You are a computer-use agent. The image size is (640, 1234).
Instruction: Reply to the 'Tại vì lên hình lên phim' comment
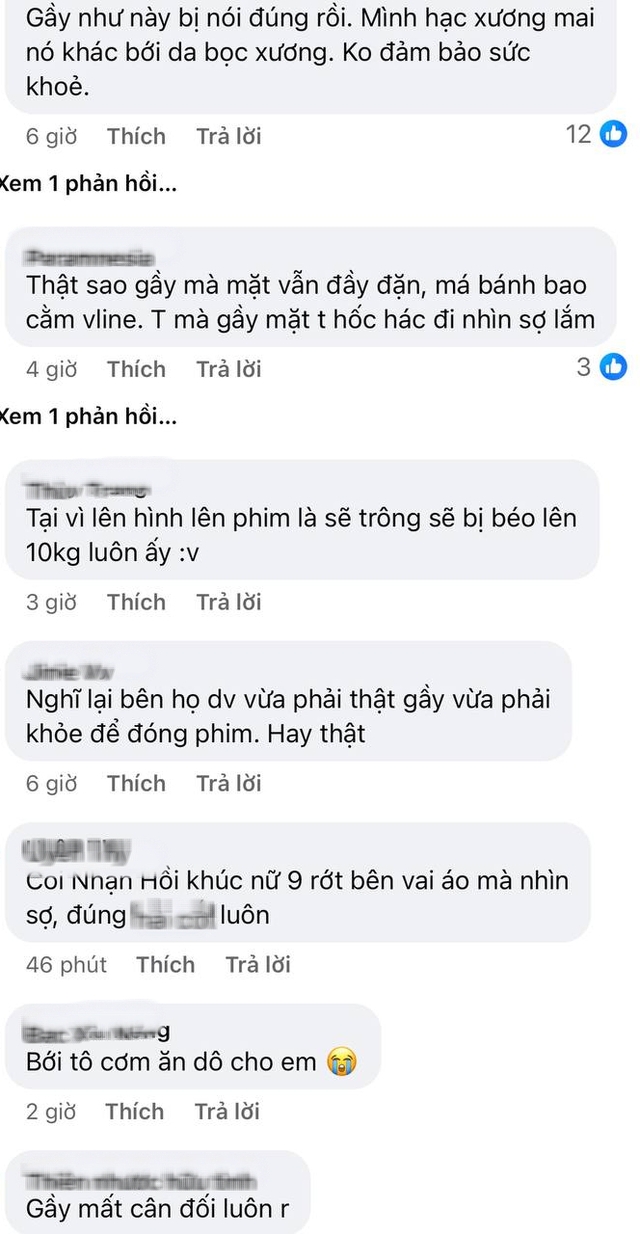228,602
